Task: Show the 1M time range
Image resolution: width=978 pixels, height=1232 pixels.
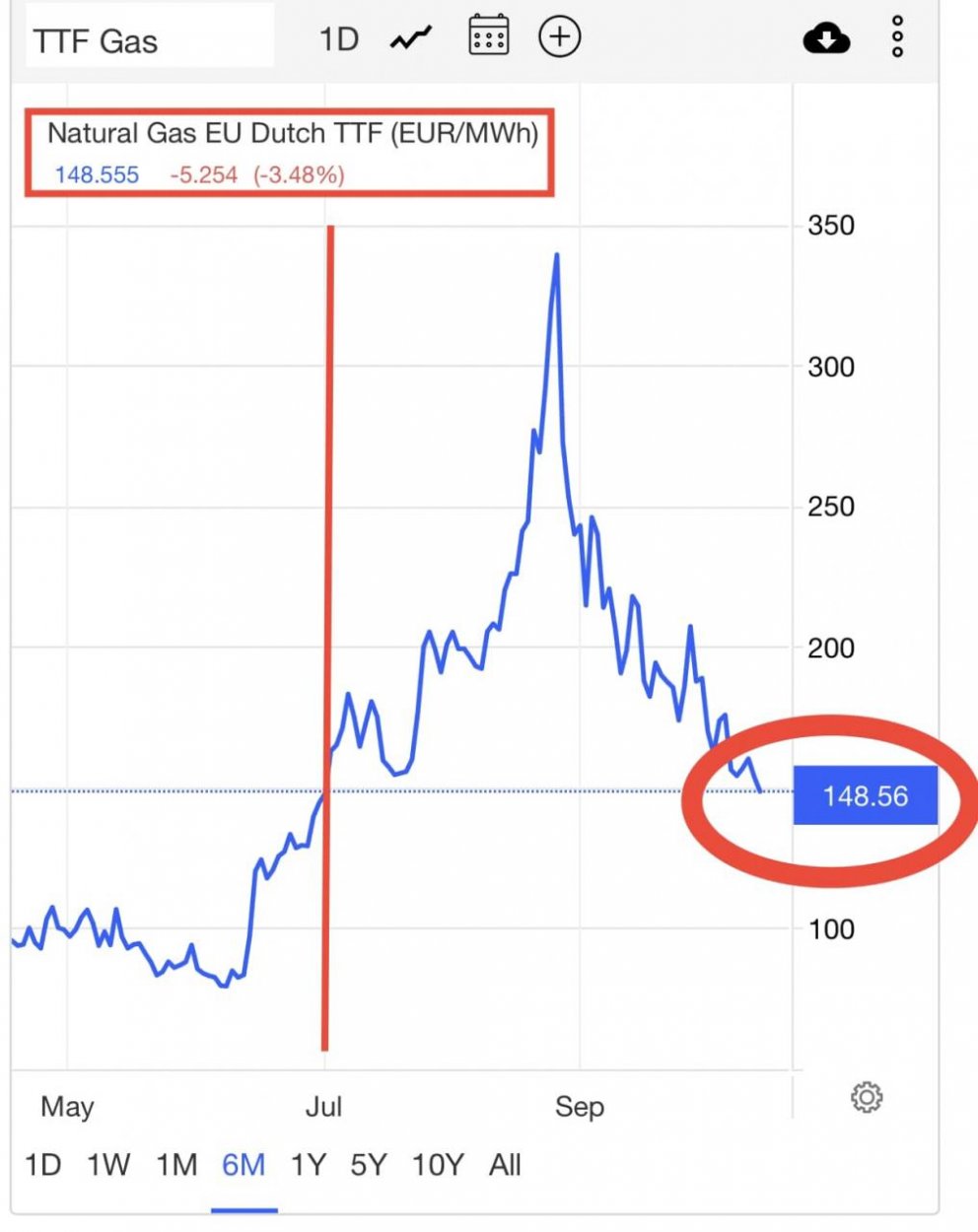Action: [176, 1166]
